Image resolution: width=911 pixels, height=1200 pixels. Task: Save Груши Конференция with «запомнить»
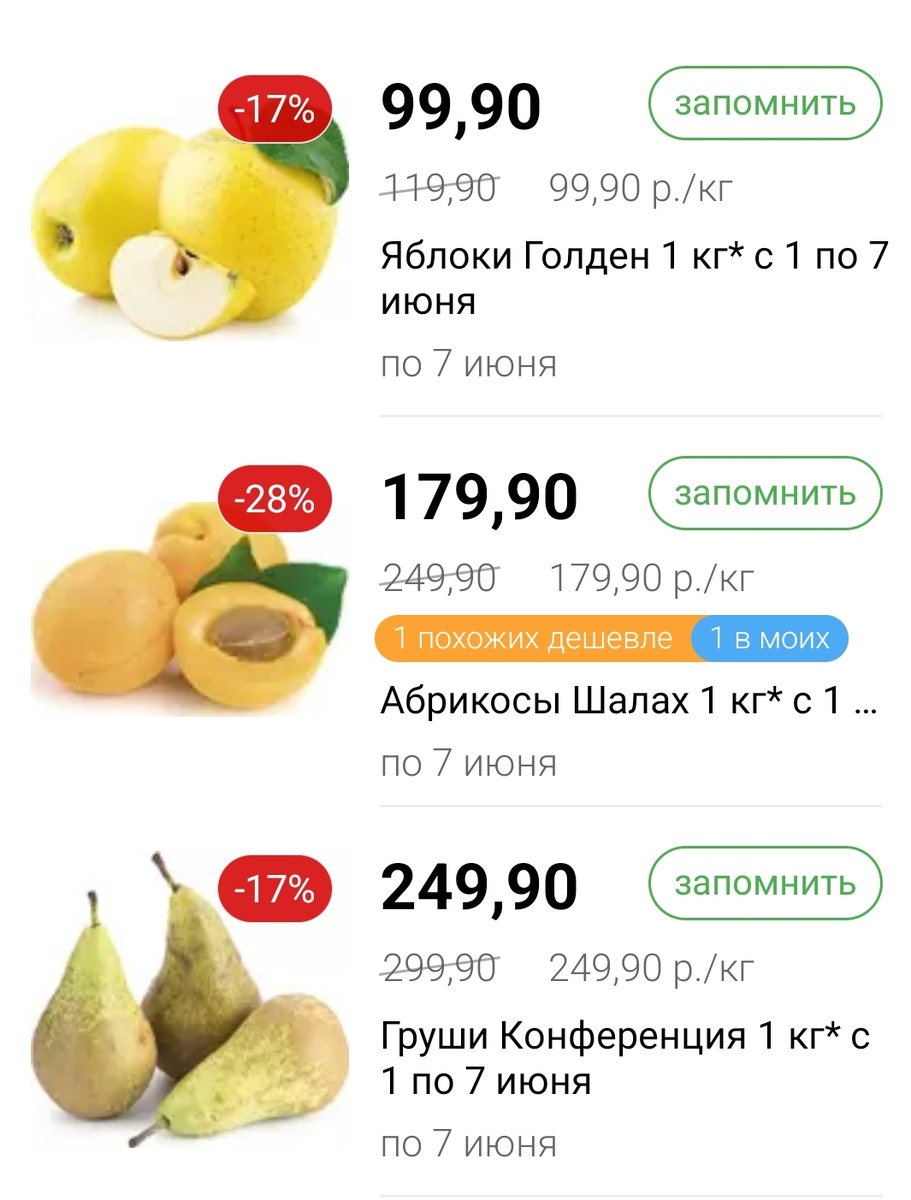(x=765, y=883)
